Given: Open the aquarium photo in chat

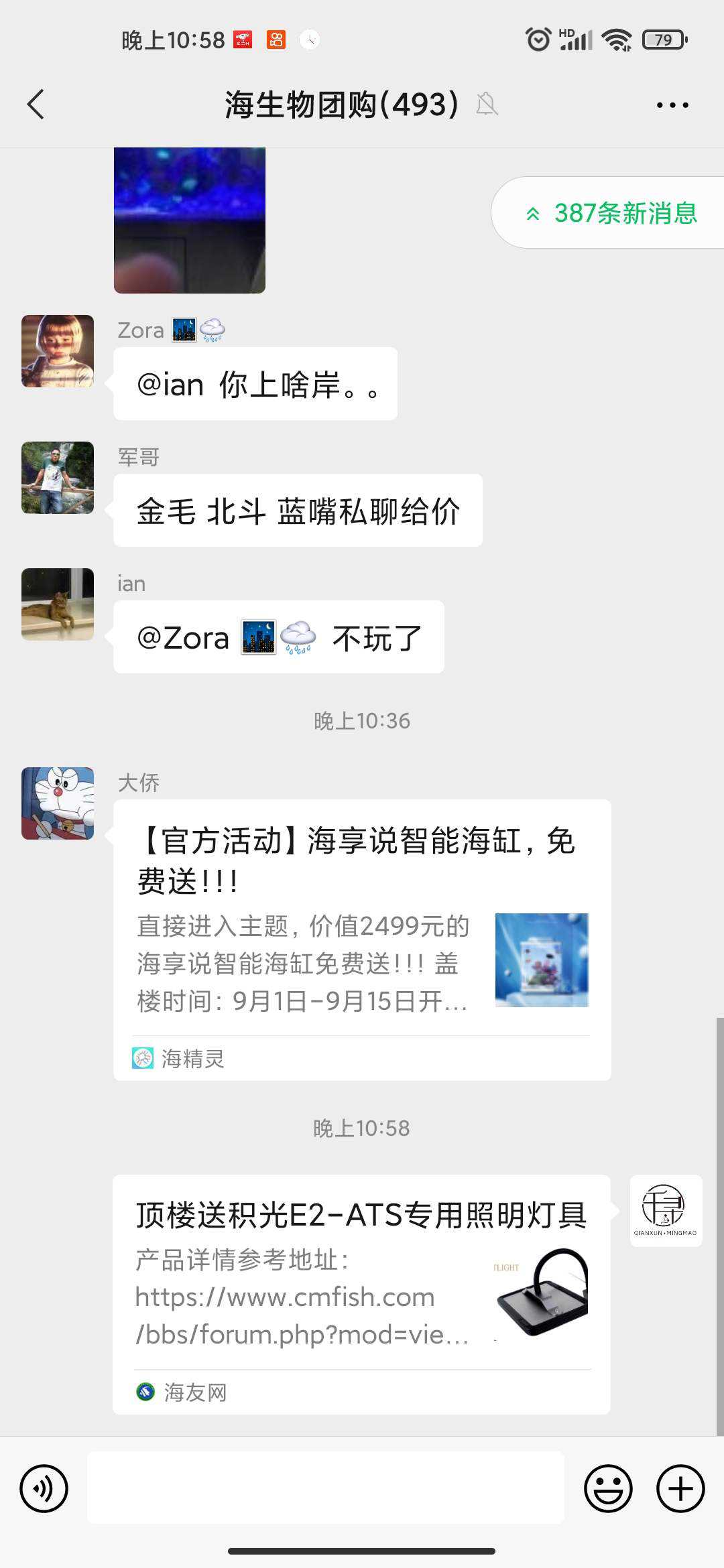Looking at the screenshot, I should coord(190,220).
